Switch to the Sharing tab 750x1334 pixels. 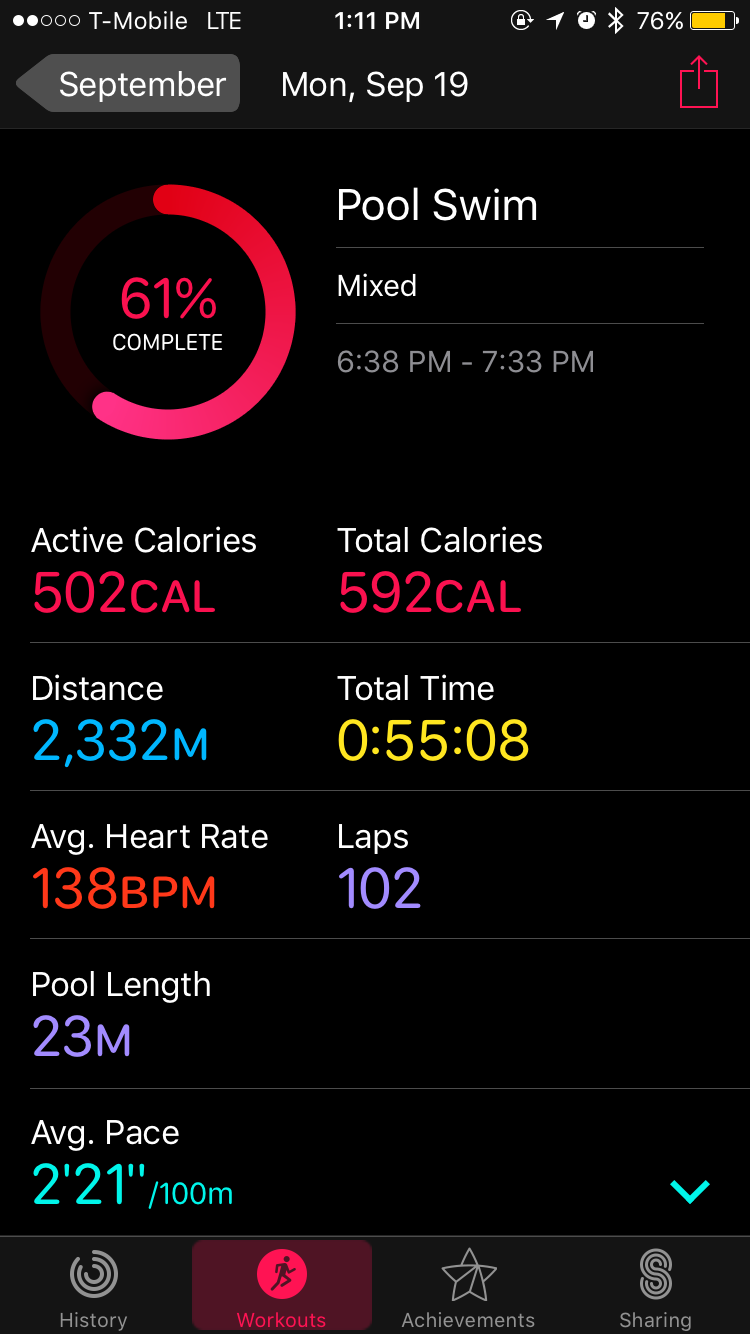655,1288
